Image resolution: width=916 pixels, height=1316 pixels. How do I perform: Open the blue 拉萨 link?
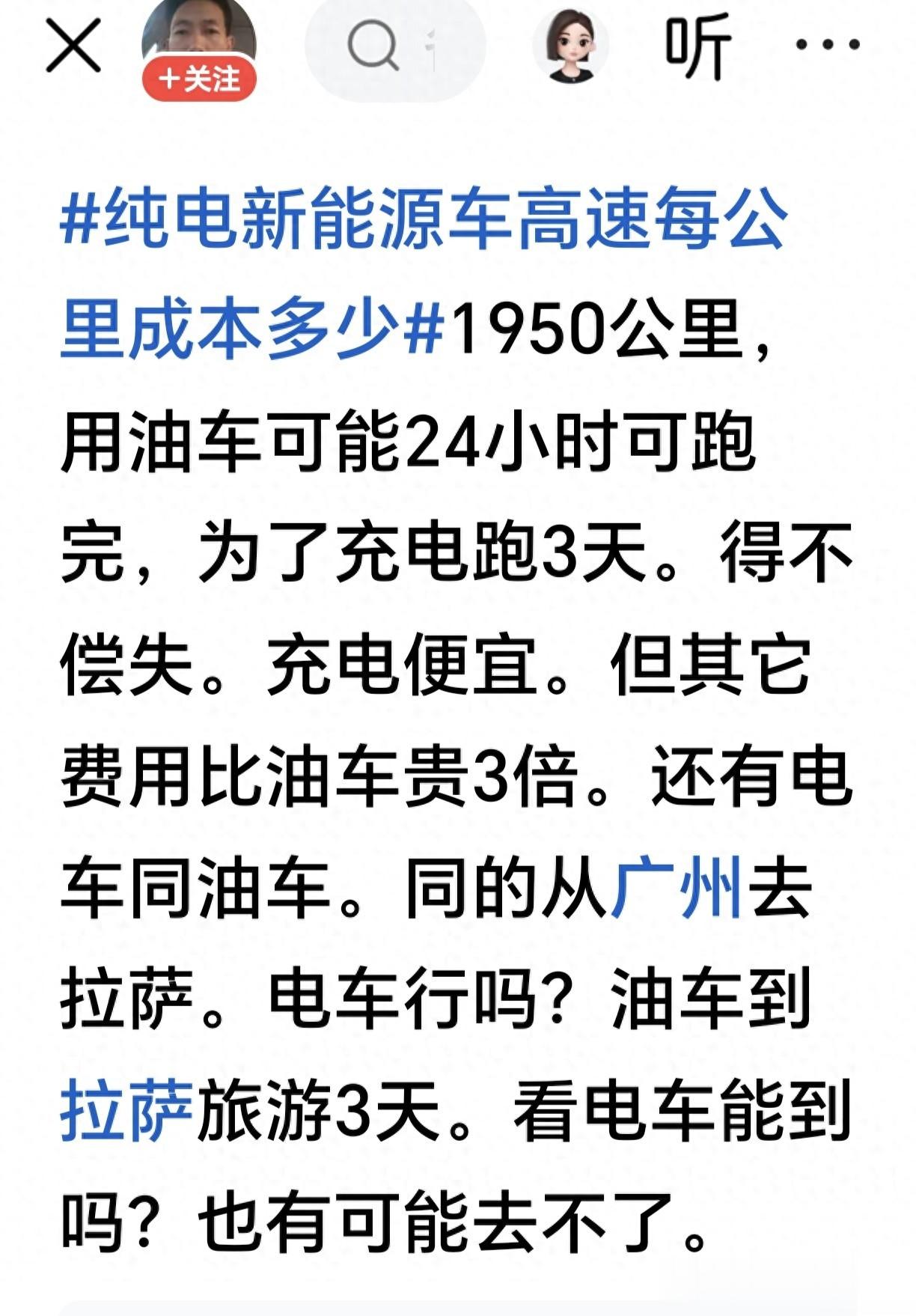point(127,1110)
